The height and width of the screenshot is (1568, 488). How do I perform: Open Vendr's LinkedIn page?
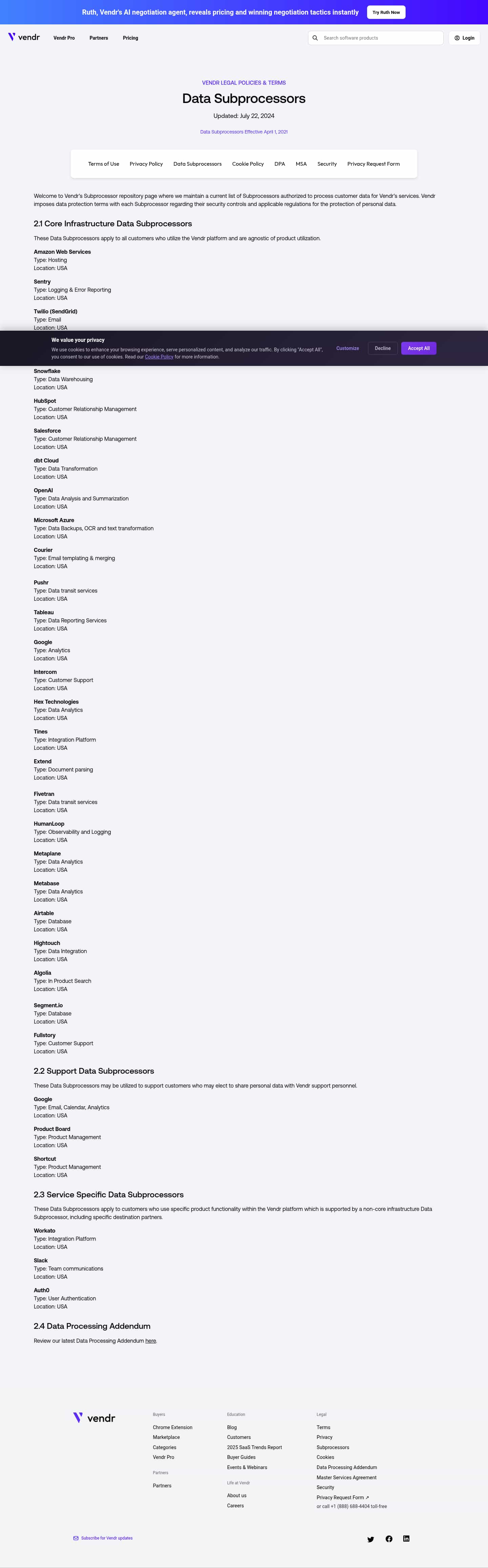coord(406,1539)
